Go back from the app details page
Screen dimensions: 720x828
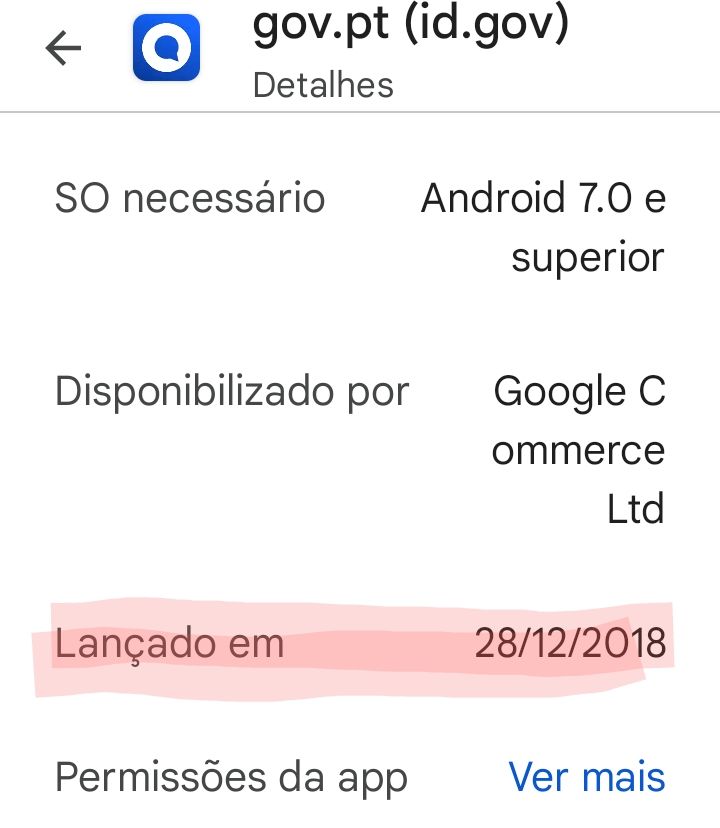click(x=63, y=48)
